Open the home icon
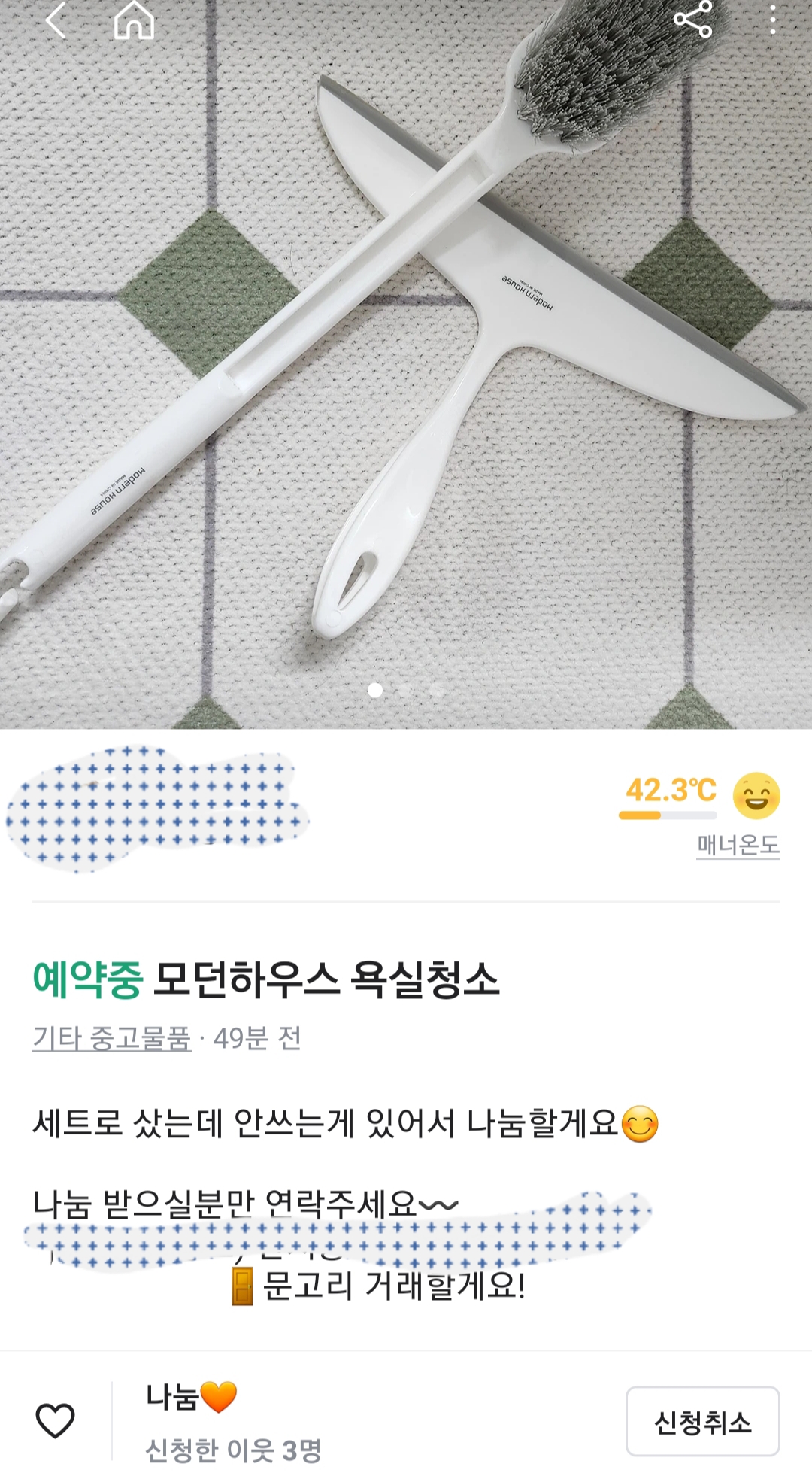 [134, 20]
